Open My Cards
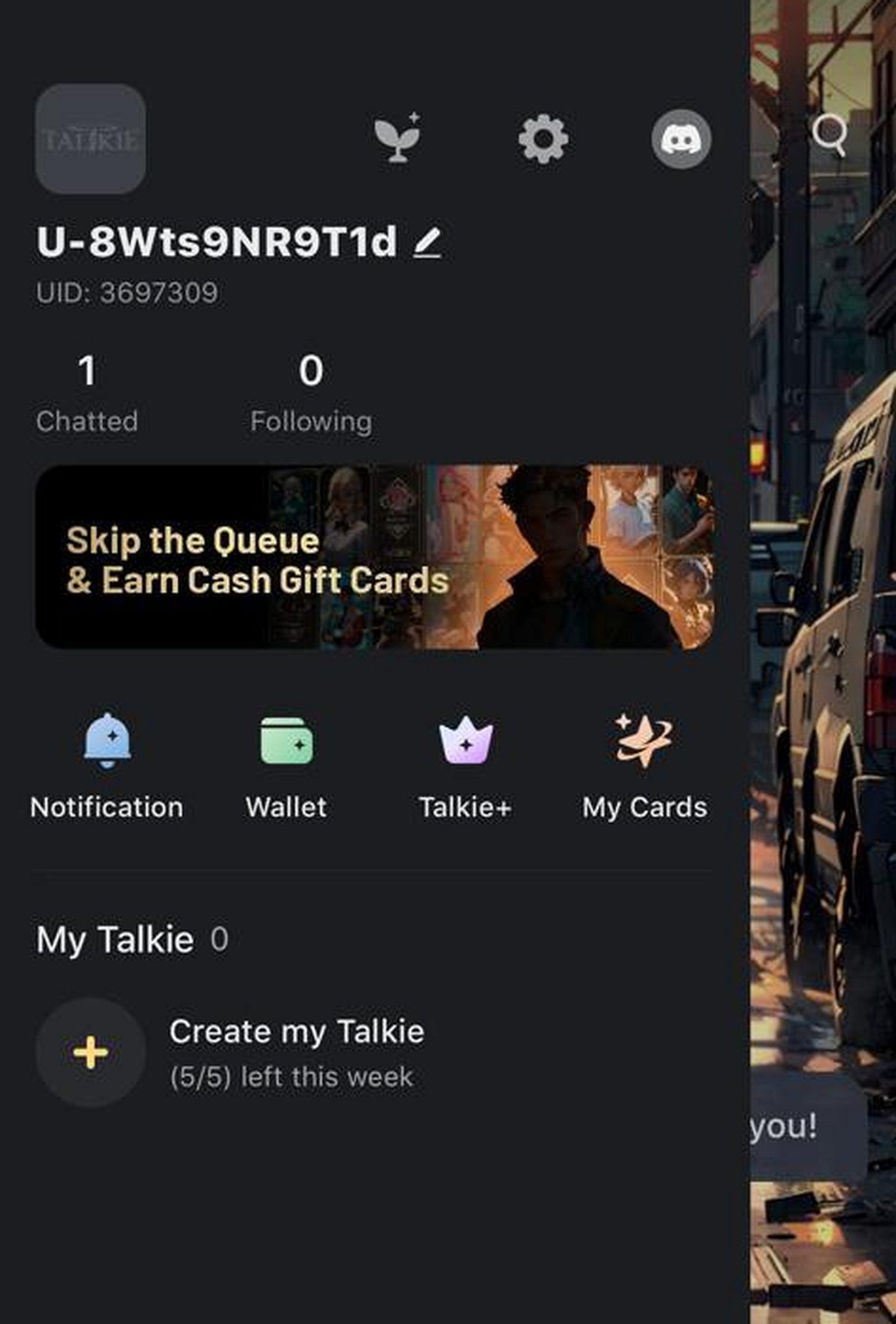896x1324 pixels. 645,765
